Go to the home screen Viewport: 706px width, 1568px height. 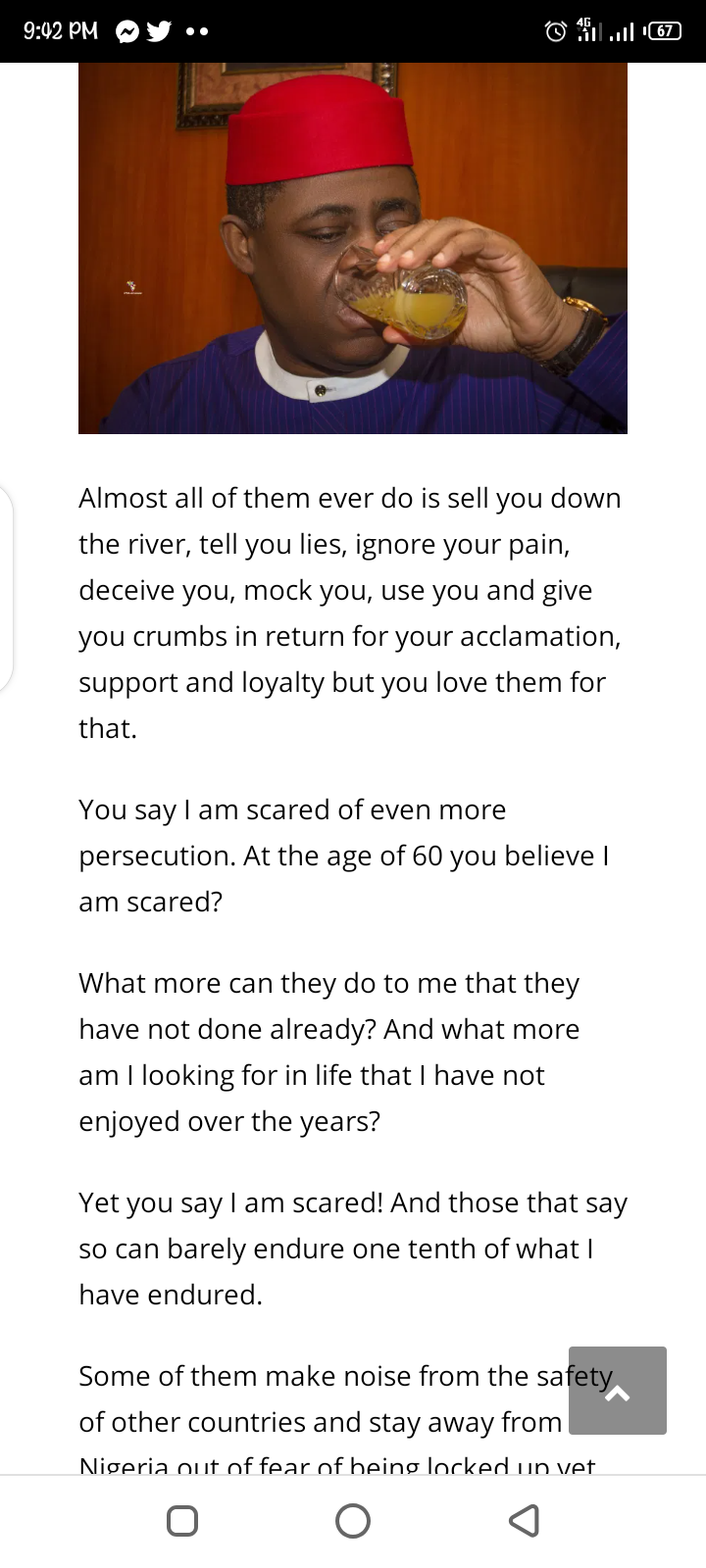click(x=353, y=1521)
